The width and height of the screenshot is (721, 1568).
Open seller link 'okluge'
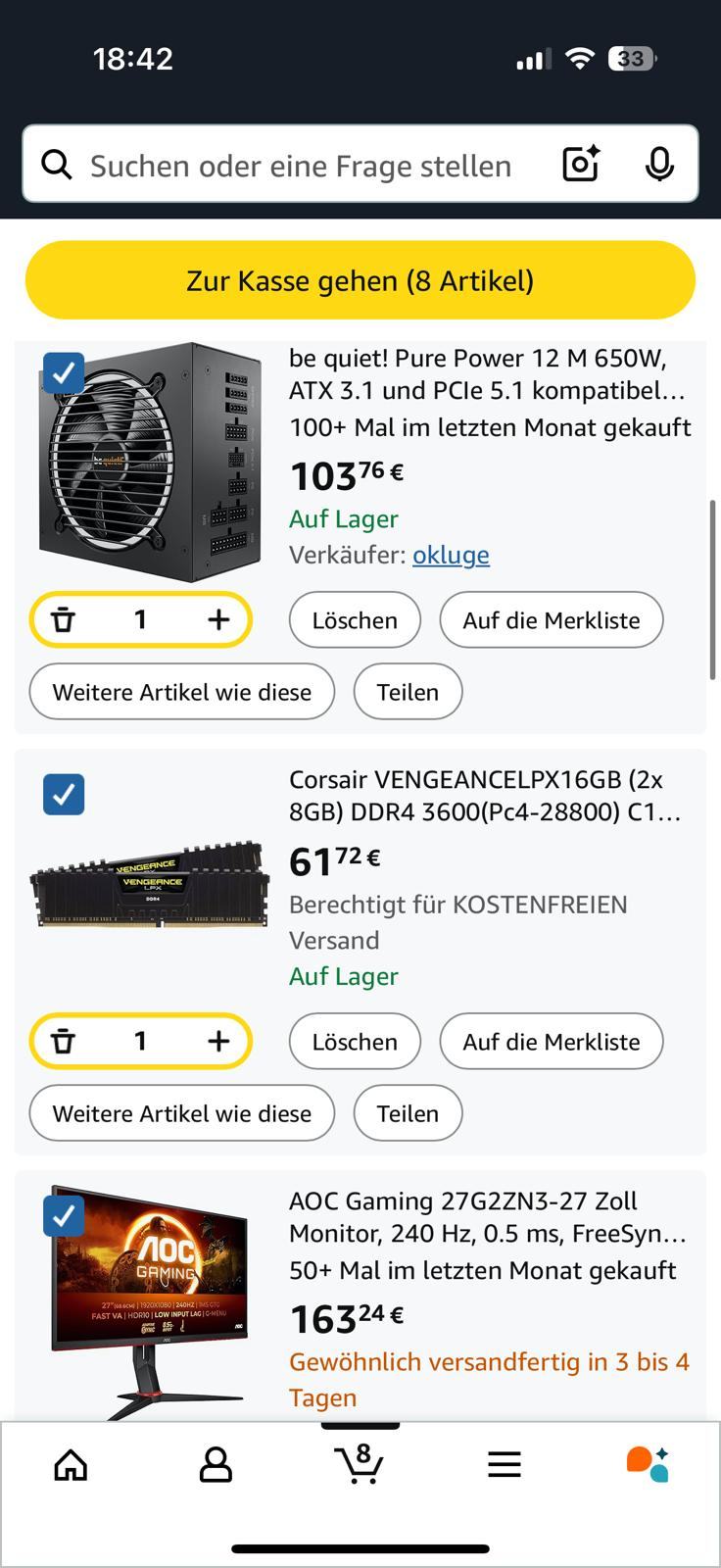coord(451,555)
